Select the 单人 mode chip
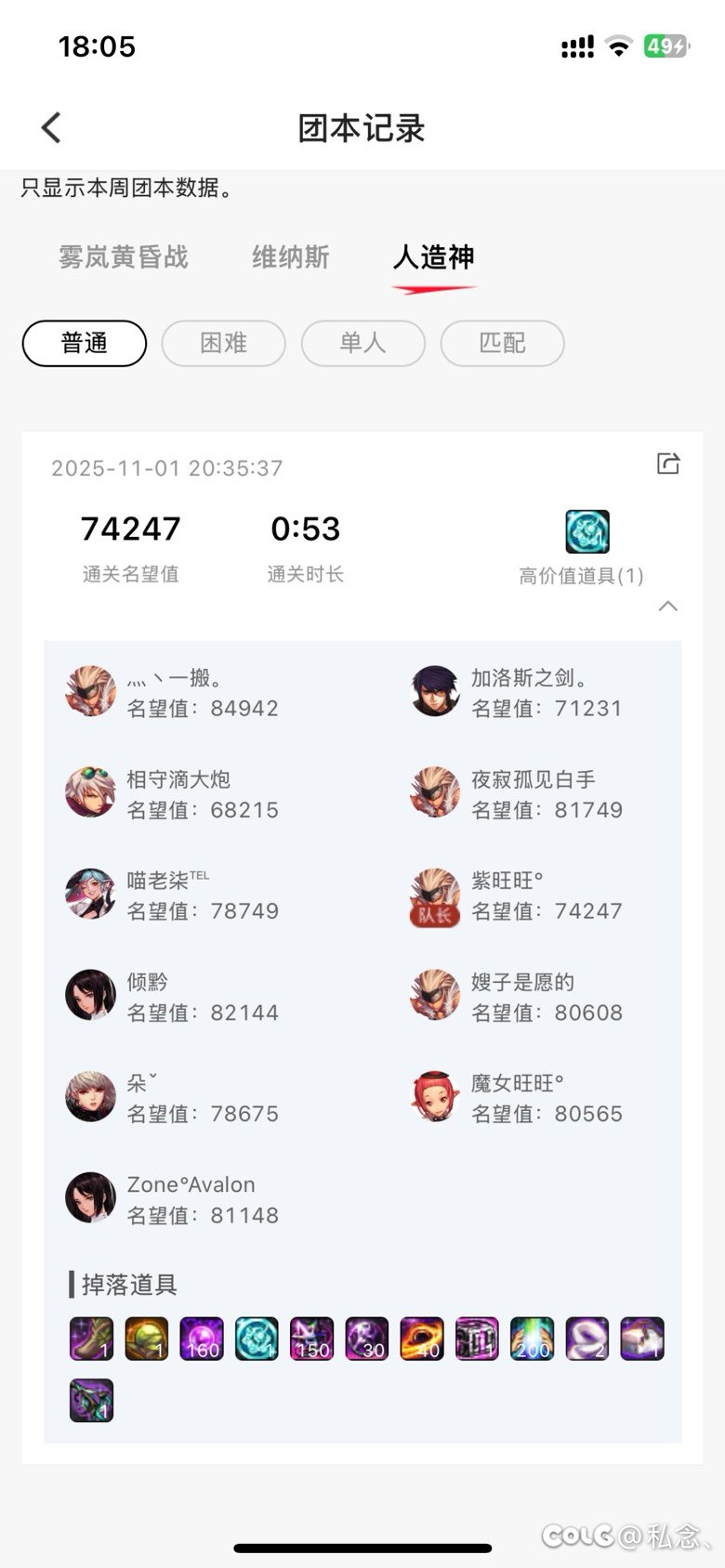Screen dimensions: 725x1568 (x=362, y=344)
